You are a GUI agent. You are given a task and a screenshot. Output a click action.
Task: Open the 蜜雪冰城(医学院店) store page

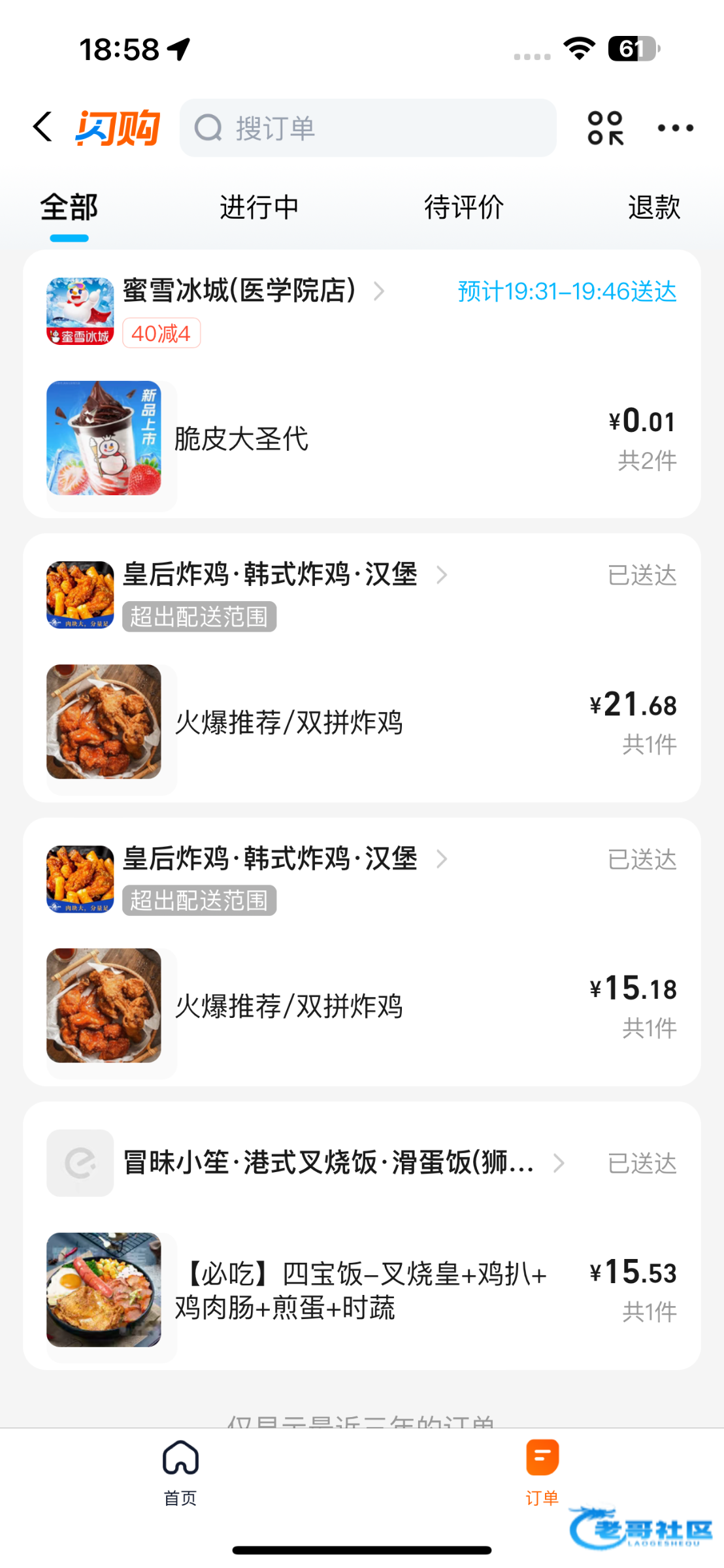point(239,291)
